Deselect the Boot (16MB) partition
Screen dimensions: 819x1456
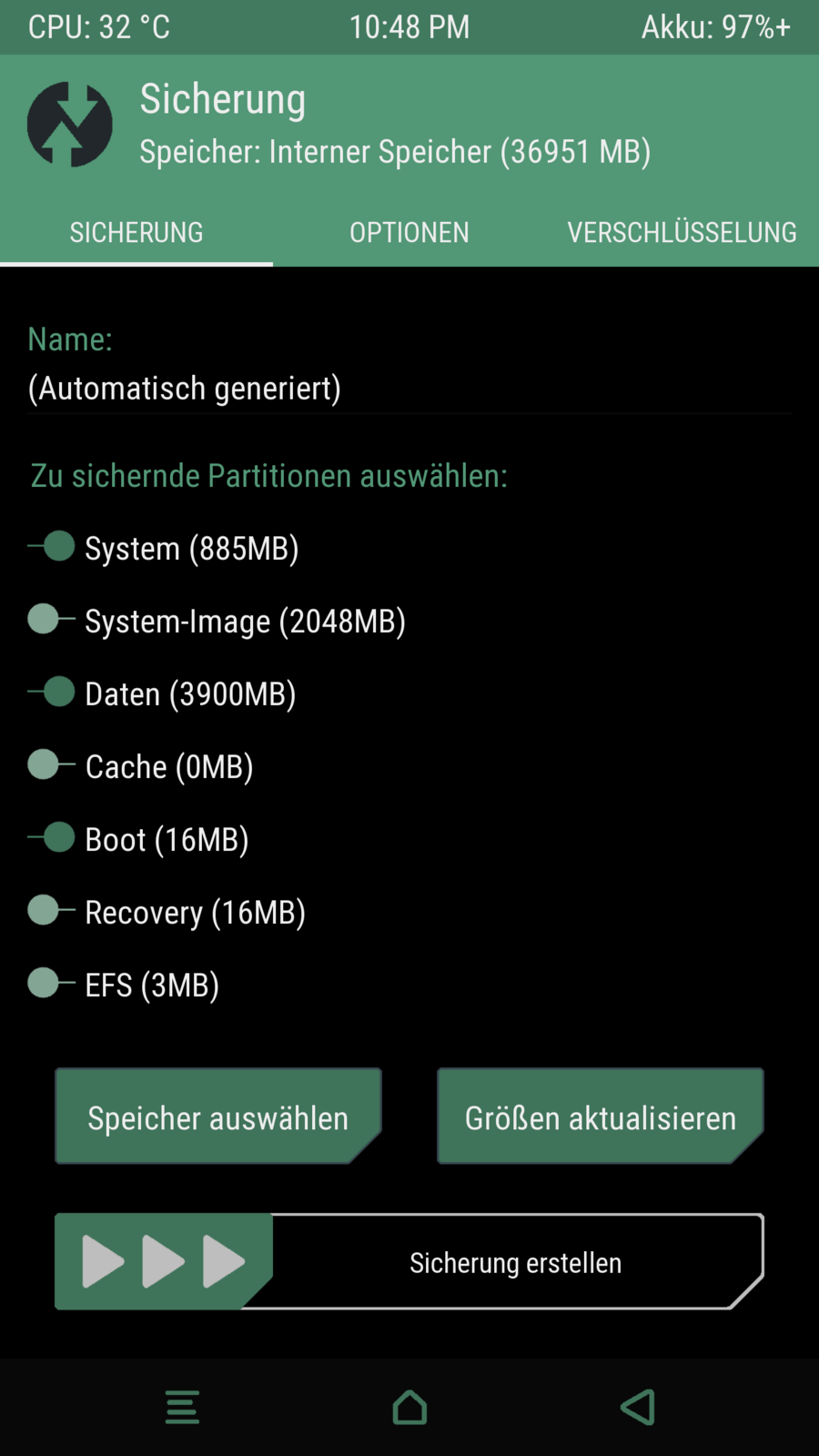52,838
